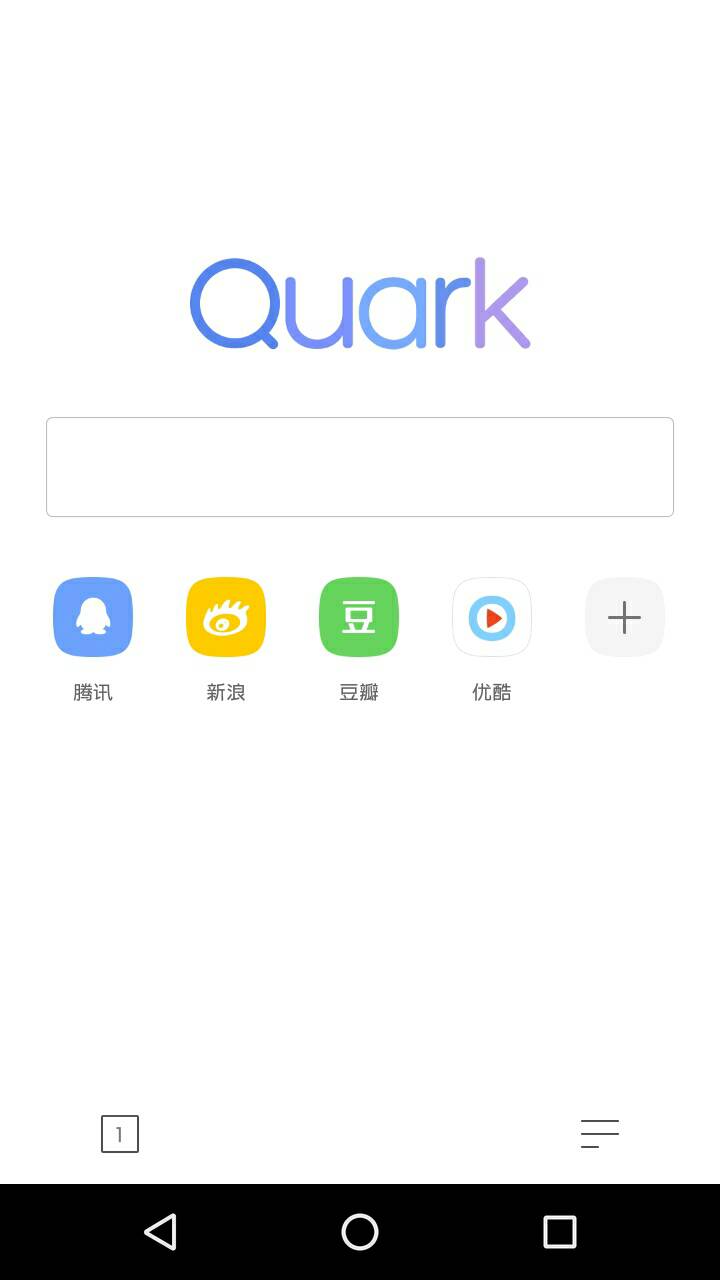Launch Douban (豆瓣) shortcut icon
The image size is (720, 1280).
358,617
